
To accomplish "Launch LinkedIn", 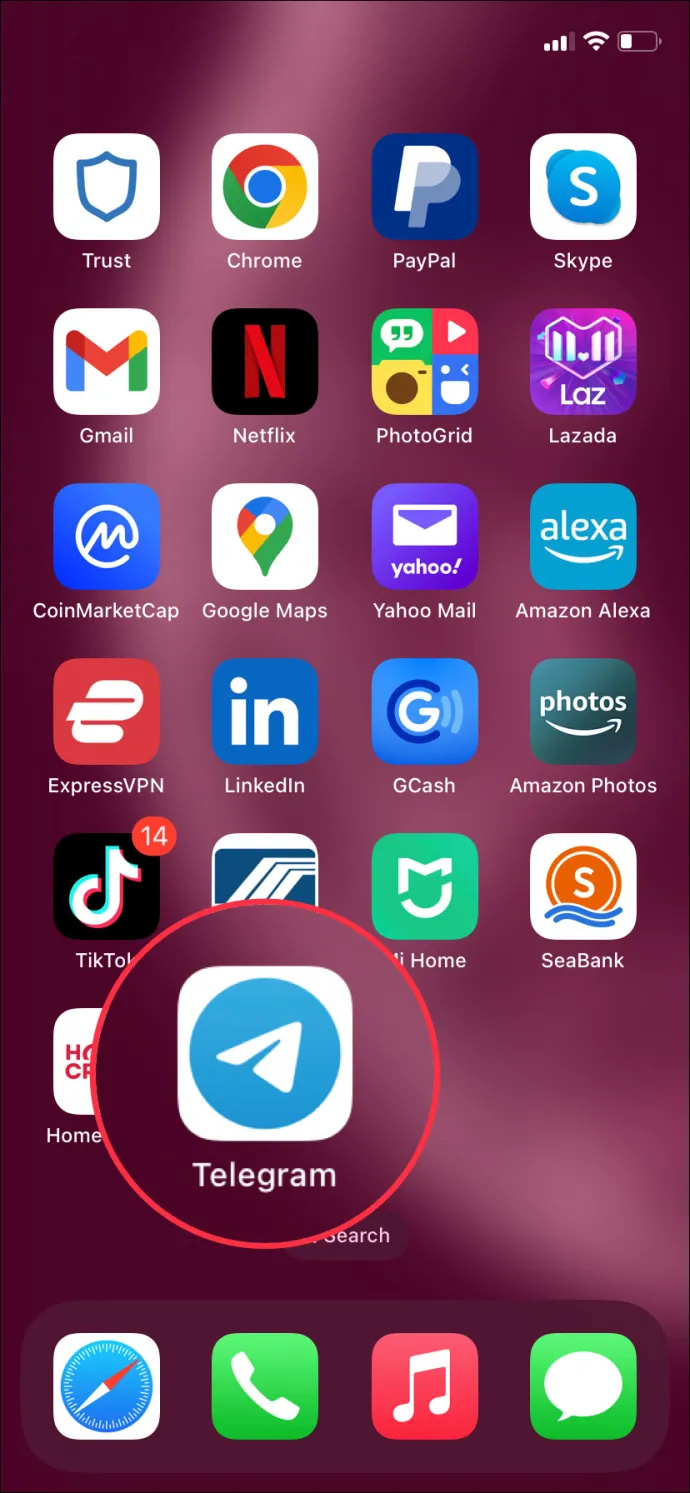I will (265, 712).
